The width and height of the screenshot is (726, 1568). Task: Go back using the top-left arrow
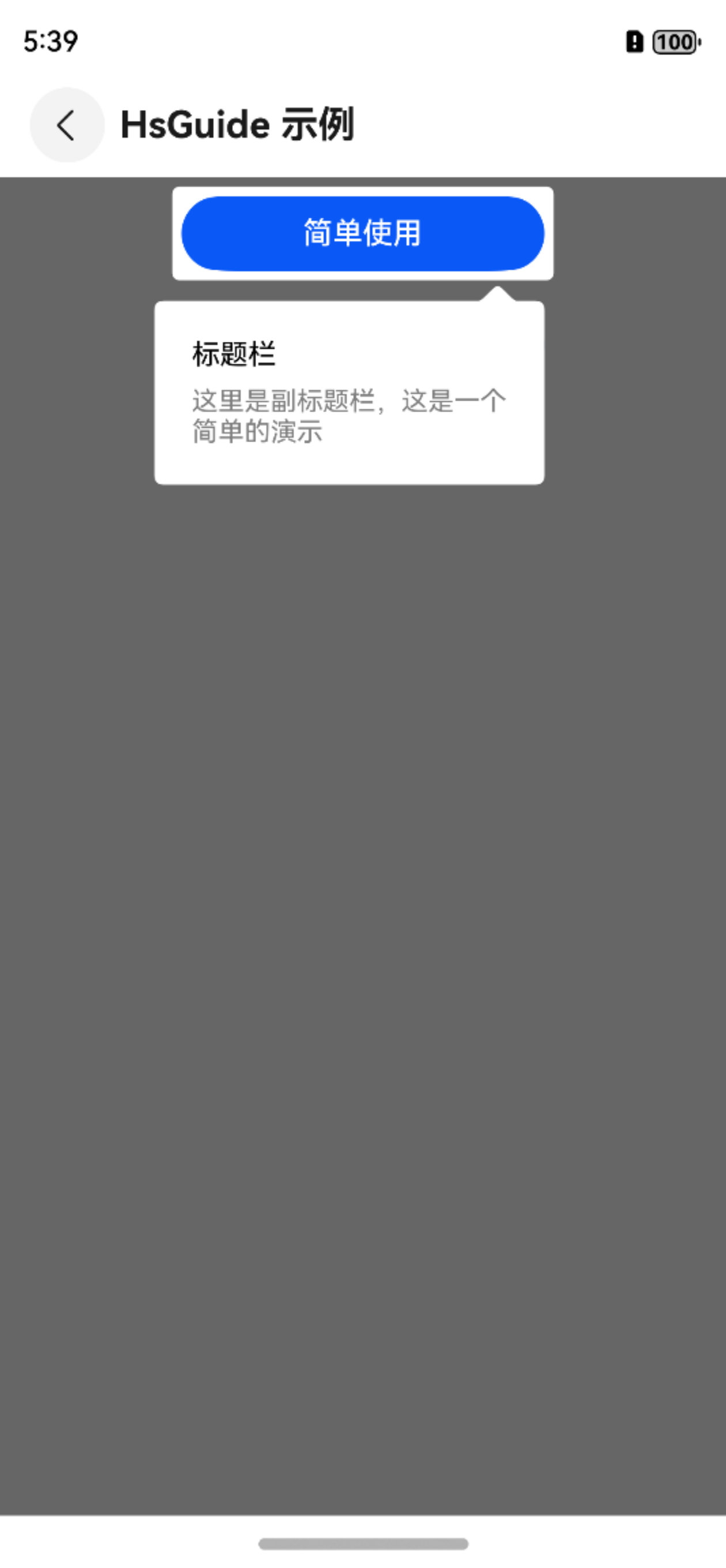[x=67, y=125]
